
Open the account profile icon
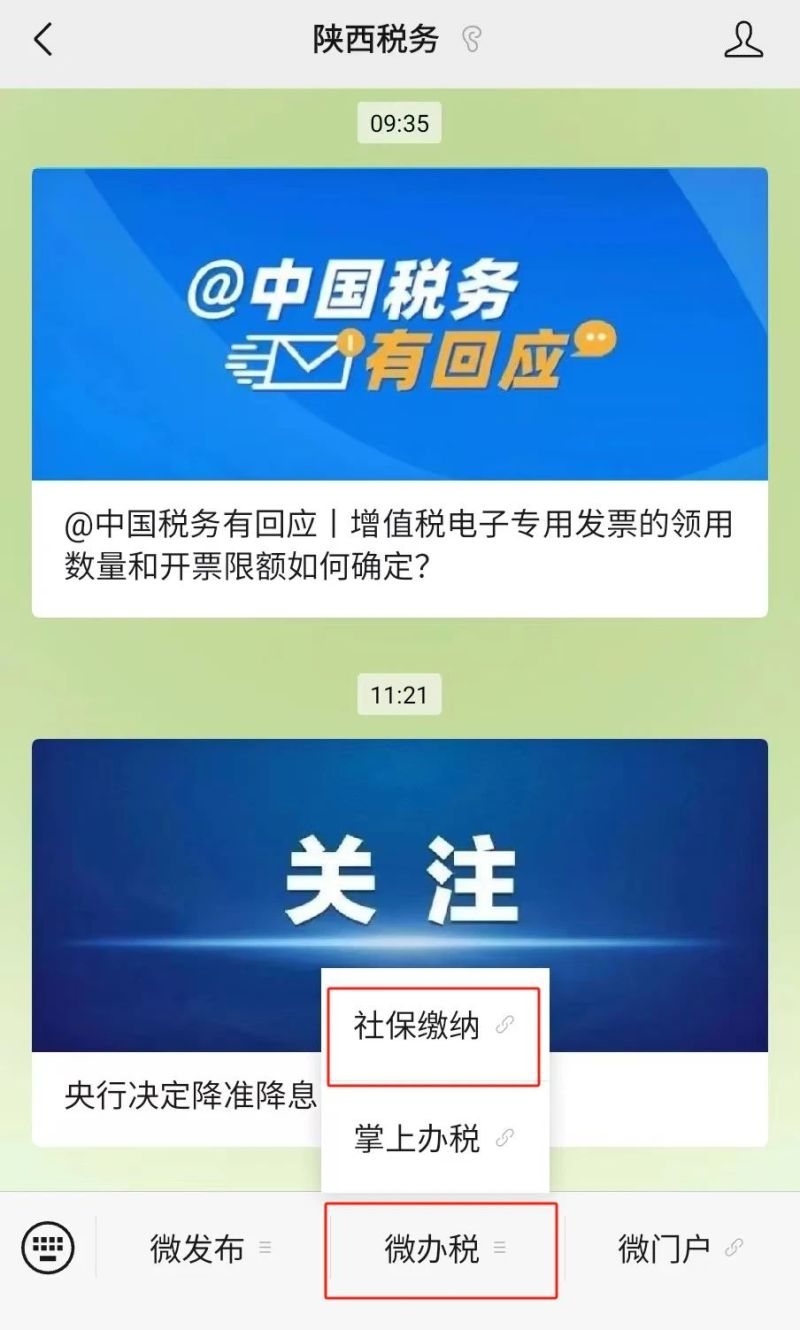point(743,40)
